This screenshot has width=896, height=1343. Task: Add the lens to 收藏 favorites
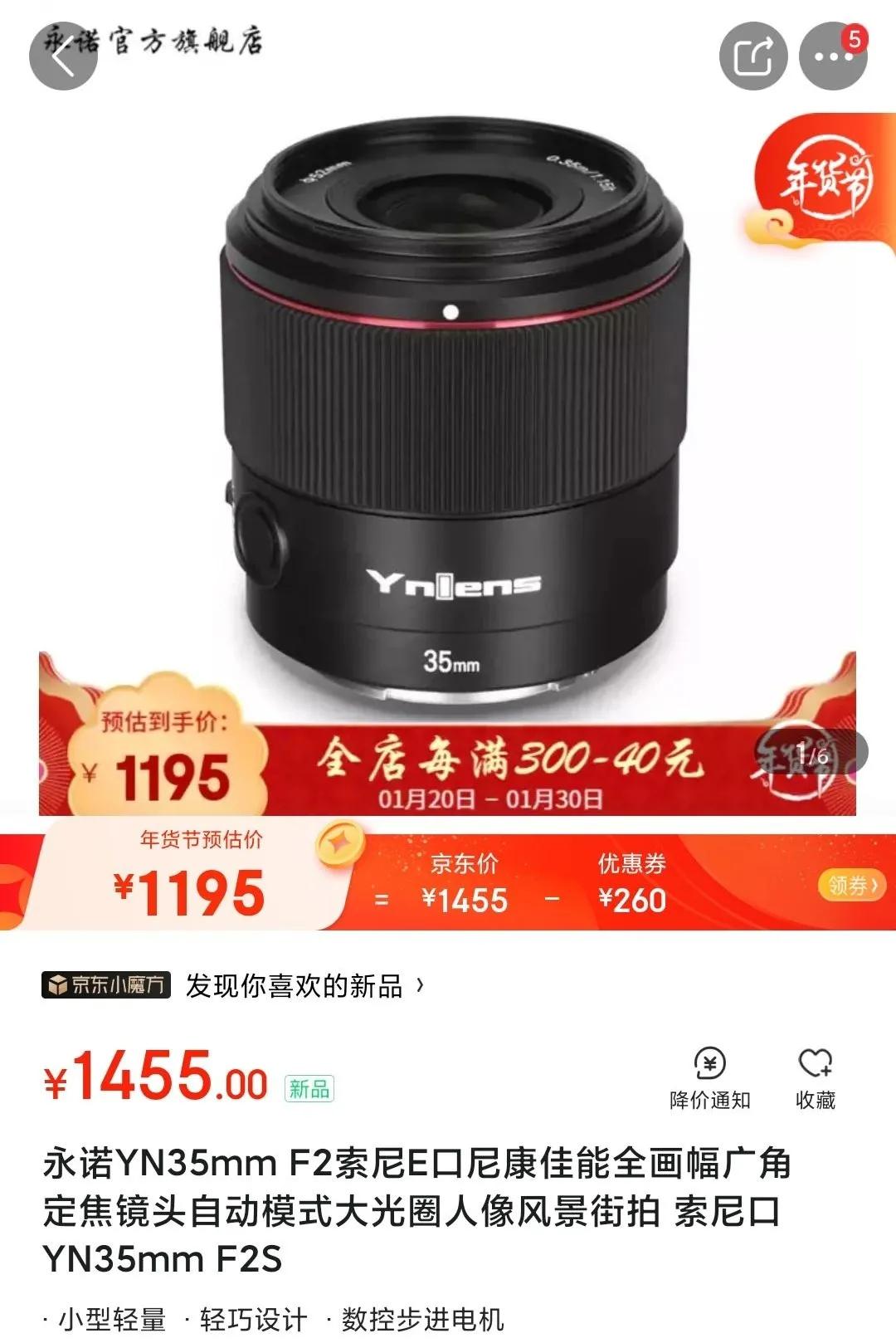[x=815, y=1077]
